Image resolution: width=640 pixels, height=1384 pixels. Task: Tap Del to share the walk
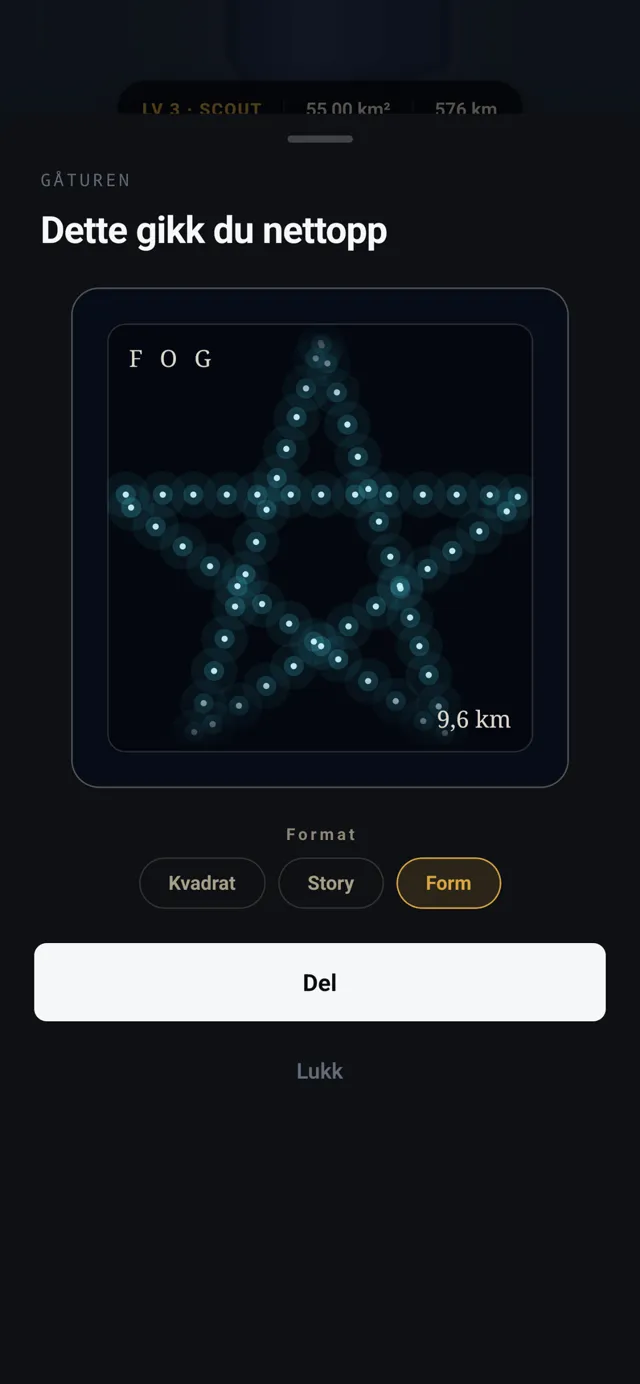320,982
